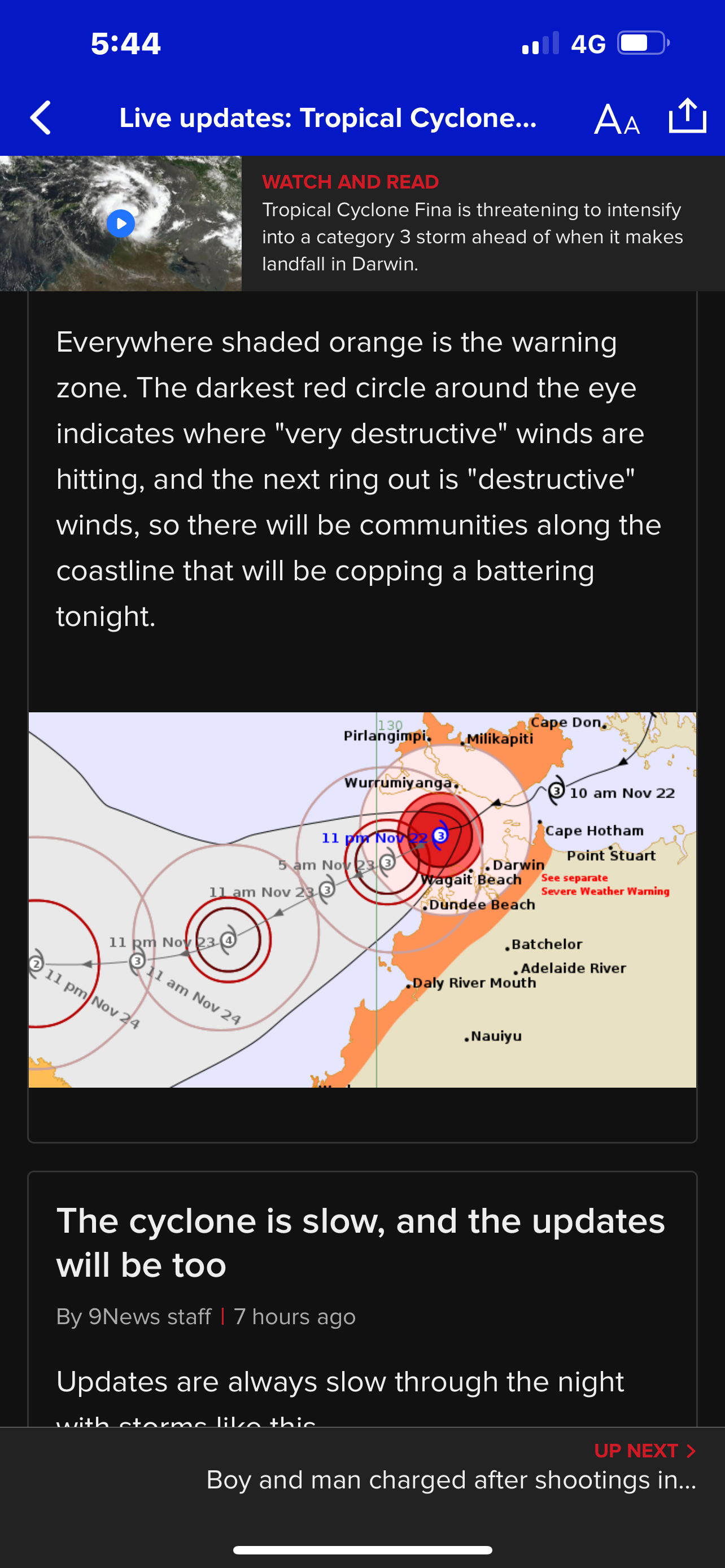Share this live updates article

[x=687, y=116]
